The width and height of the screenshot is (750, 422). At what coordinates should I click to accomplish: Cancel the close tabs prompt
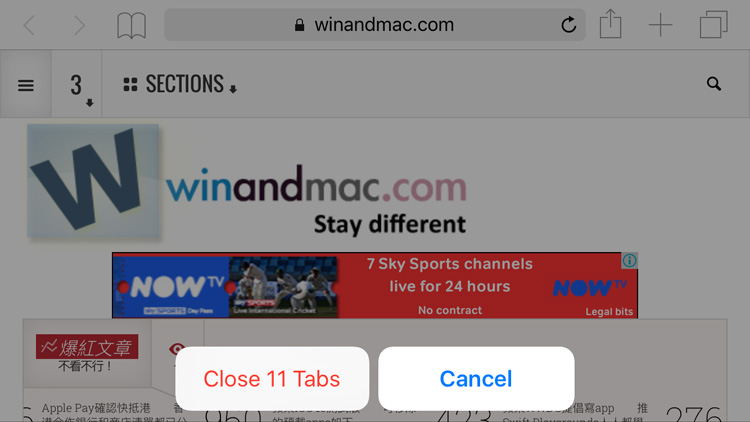(476, 379)
